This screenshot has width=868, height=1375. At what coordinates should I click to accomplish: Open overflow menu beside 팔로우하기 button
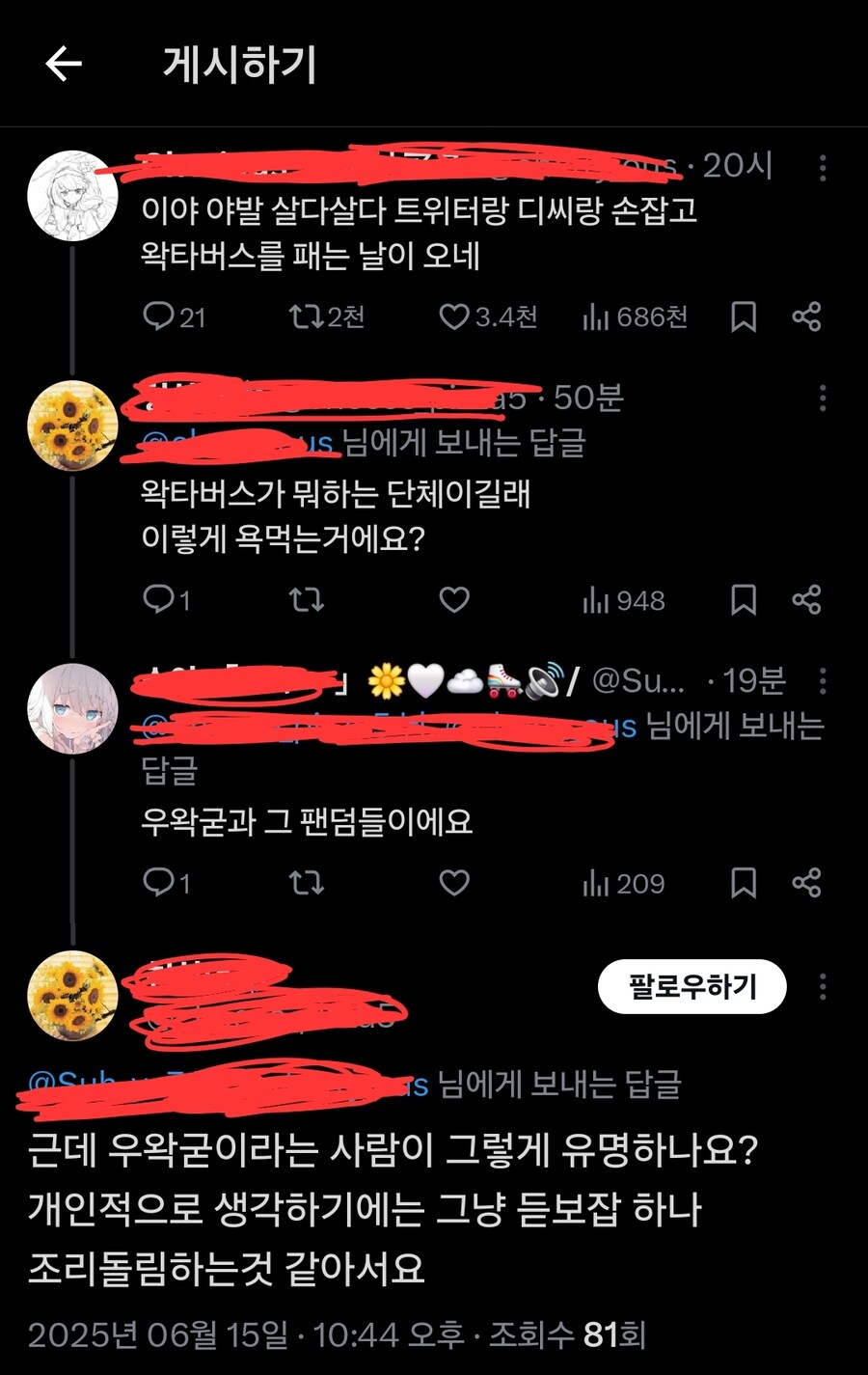823,986
